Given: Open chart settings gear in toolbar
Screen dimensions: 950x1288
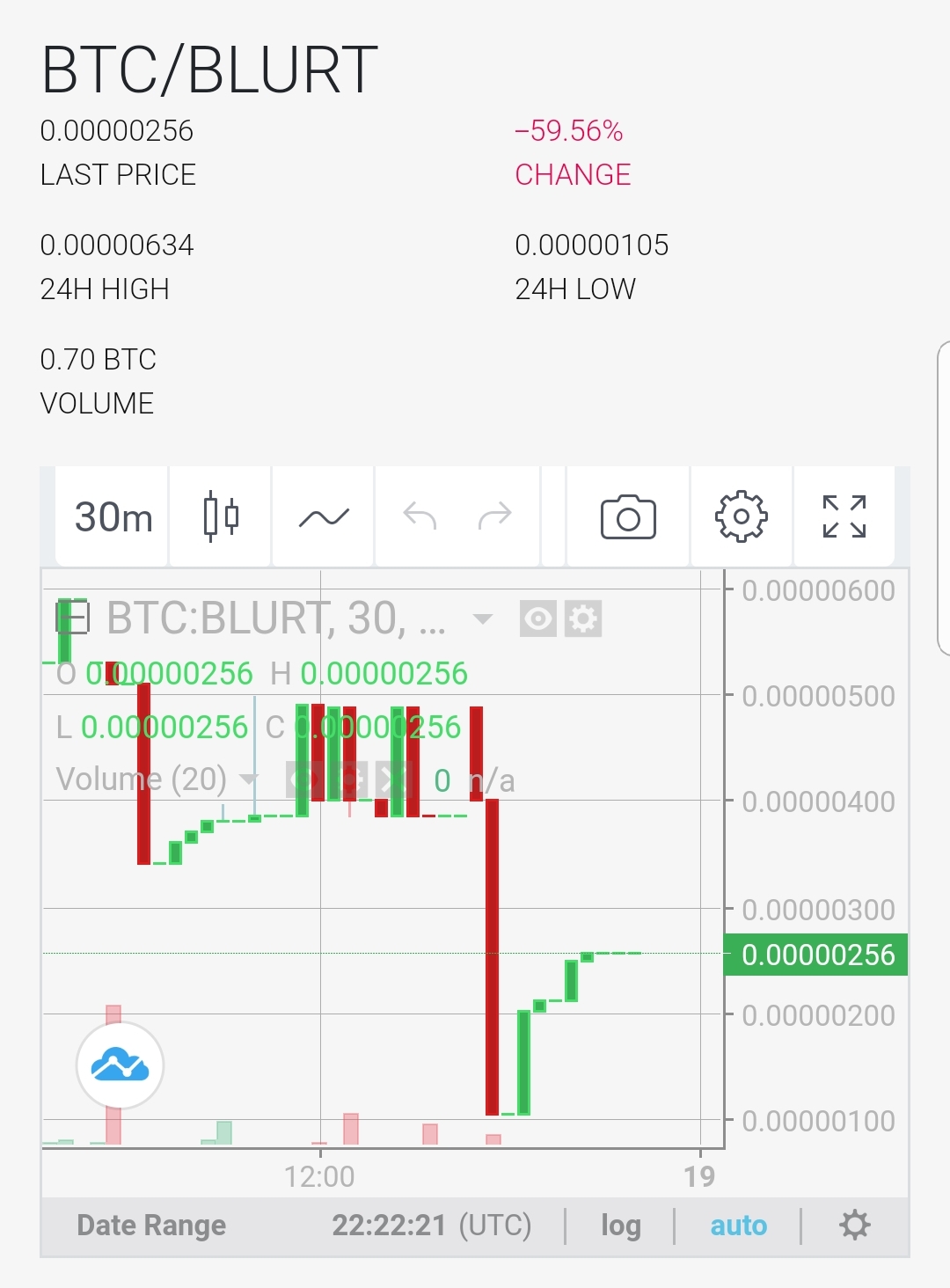Looking at the screenshot, I should [741, 516].
